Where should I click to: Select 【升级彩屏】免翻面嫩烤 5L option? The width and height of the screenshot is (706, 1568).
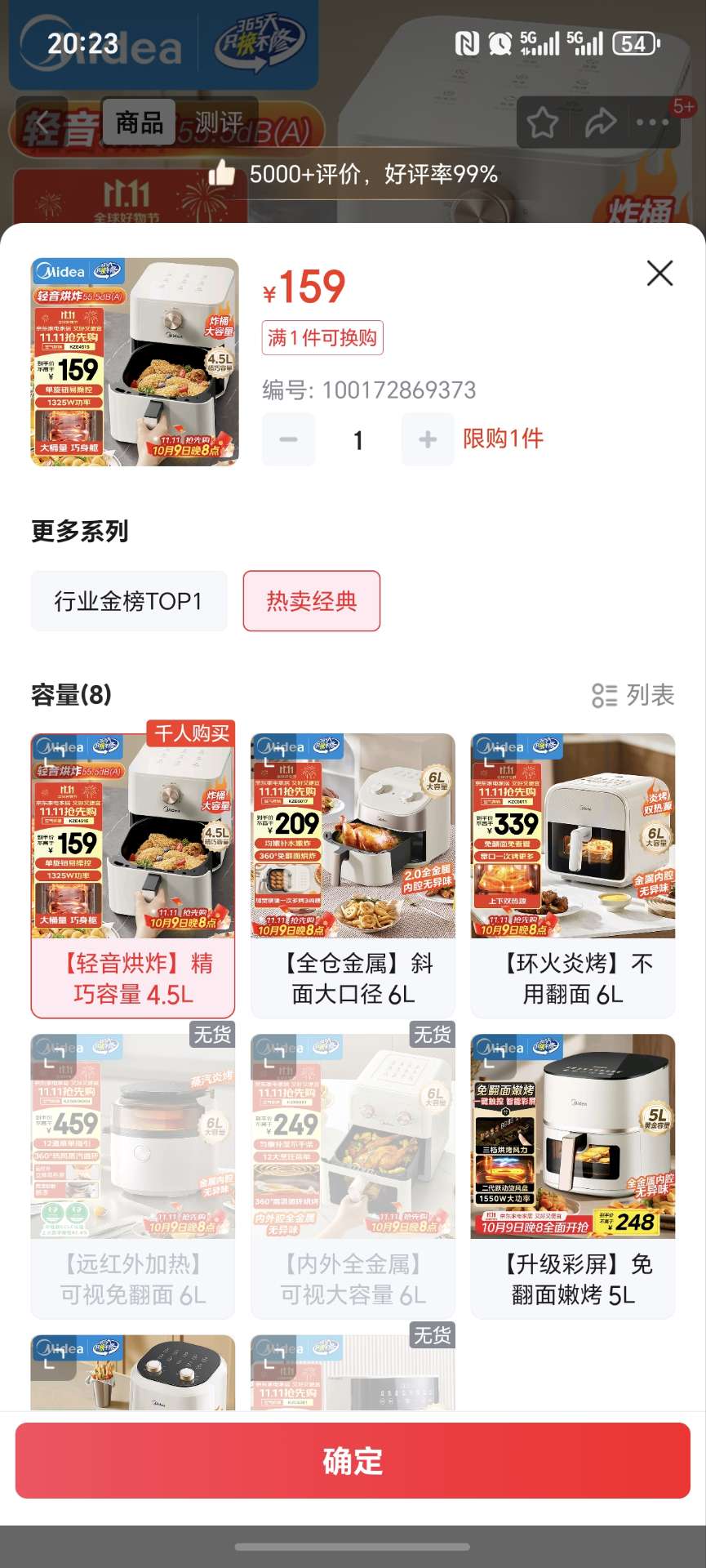[x=573, y=1175]
